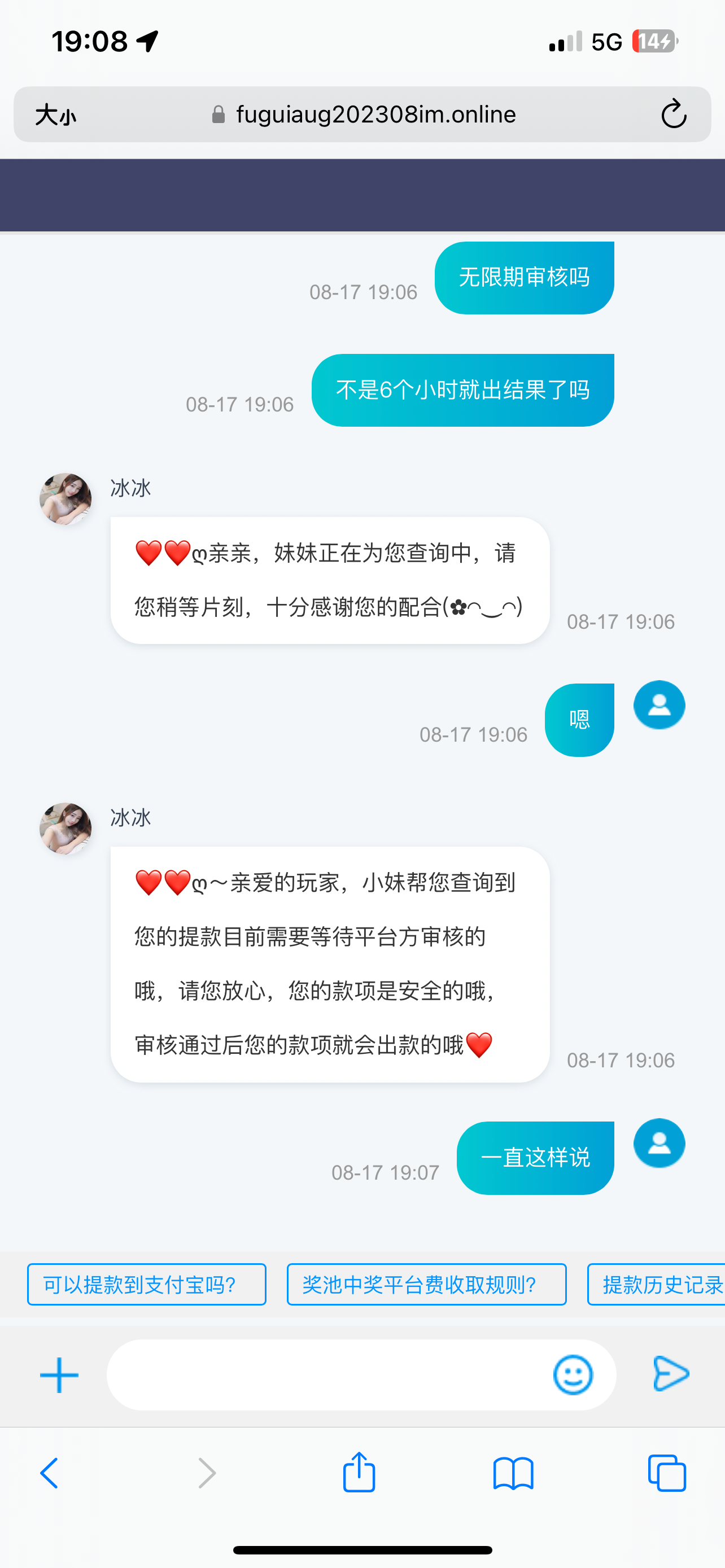Open the 大小 page settings menu
The image size is (725, 1568).
[56, 115]
